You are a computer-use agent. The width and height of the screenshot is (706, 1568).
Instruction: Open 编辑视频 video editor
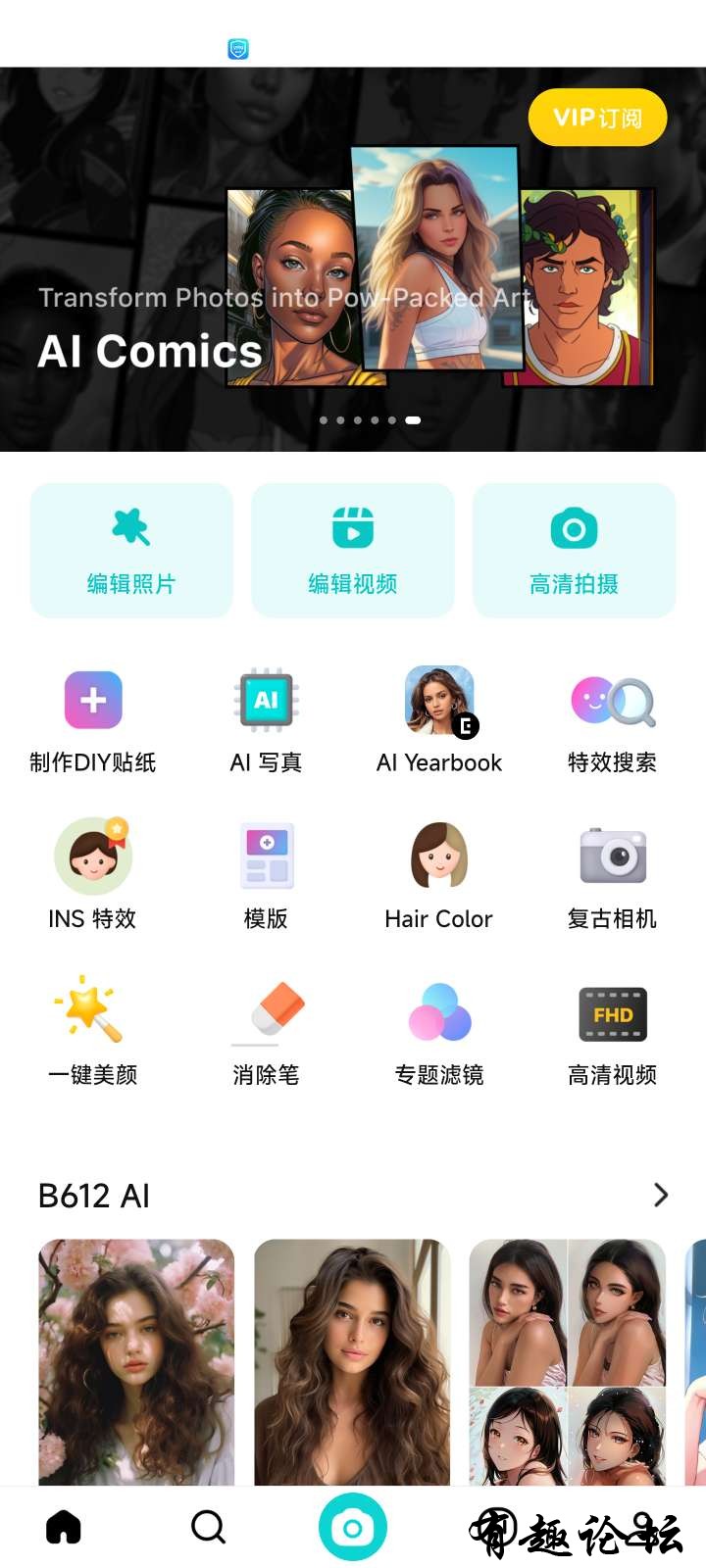click(353, 550)
